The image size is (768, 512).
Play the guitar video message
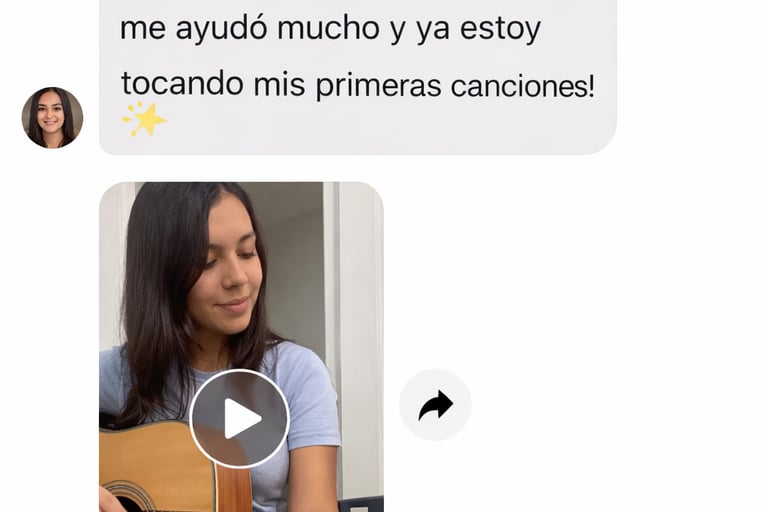tap(240, 418)
